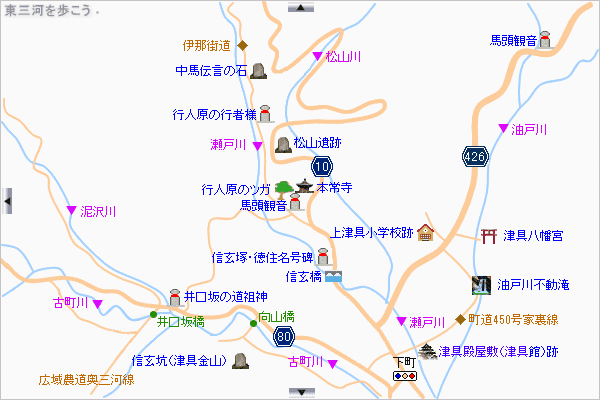Select 上津具小学校跡 on the map
This screenshot has width=600, height=400.
coord(425,233)
